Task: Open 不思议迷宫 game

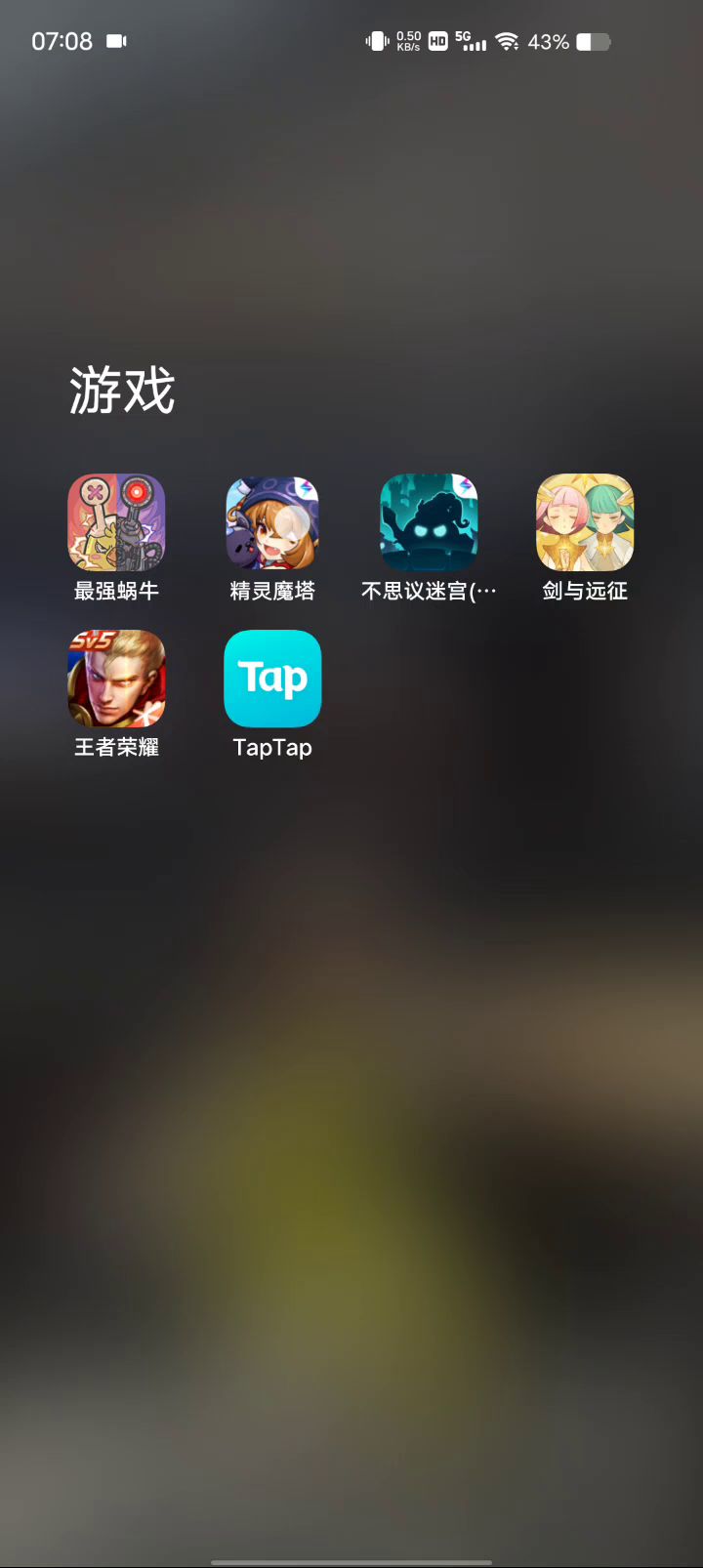Action: coord(429,522)
